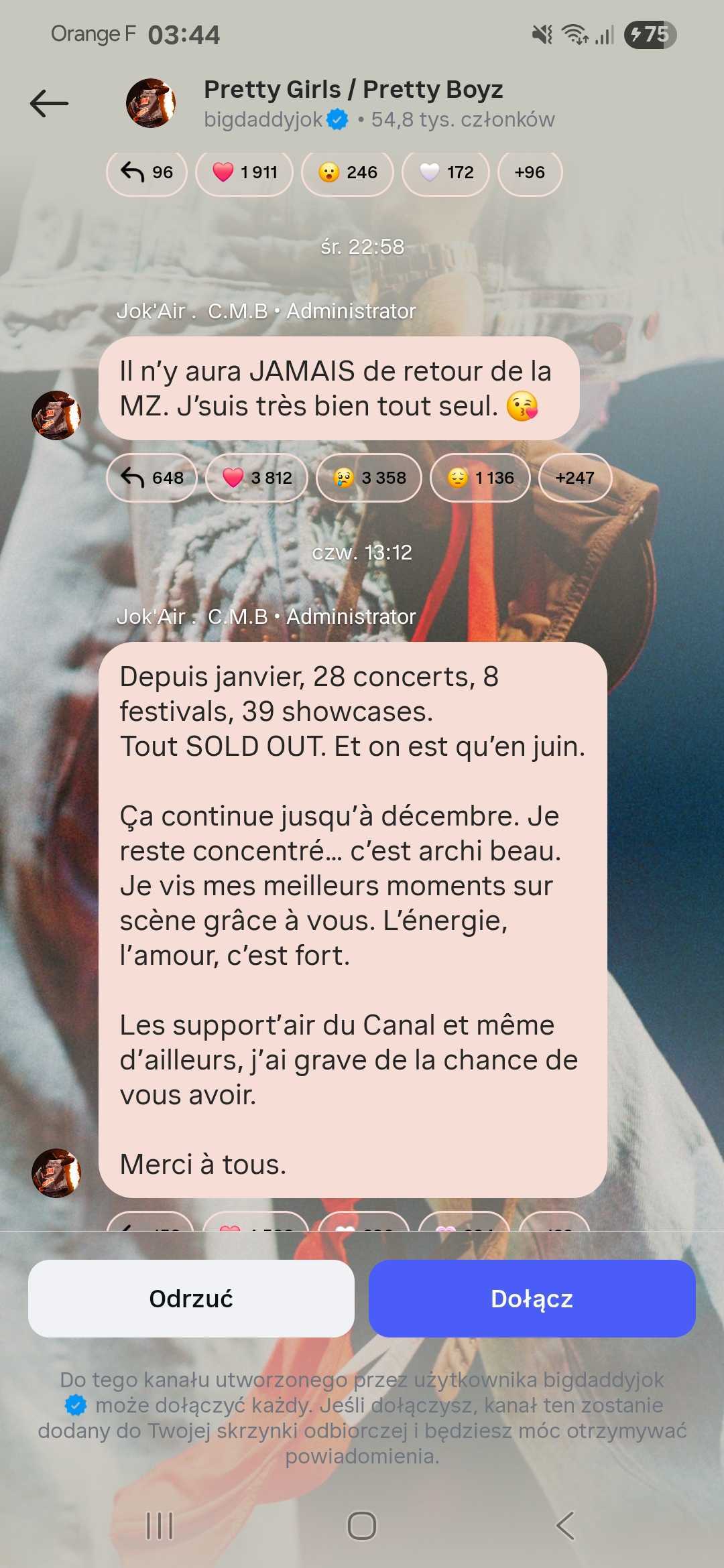Viewport: 724px width, 1568px height.
Task: Show the +247 other reactions
Action: (x=575, y=478)
